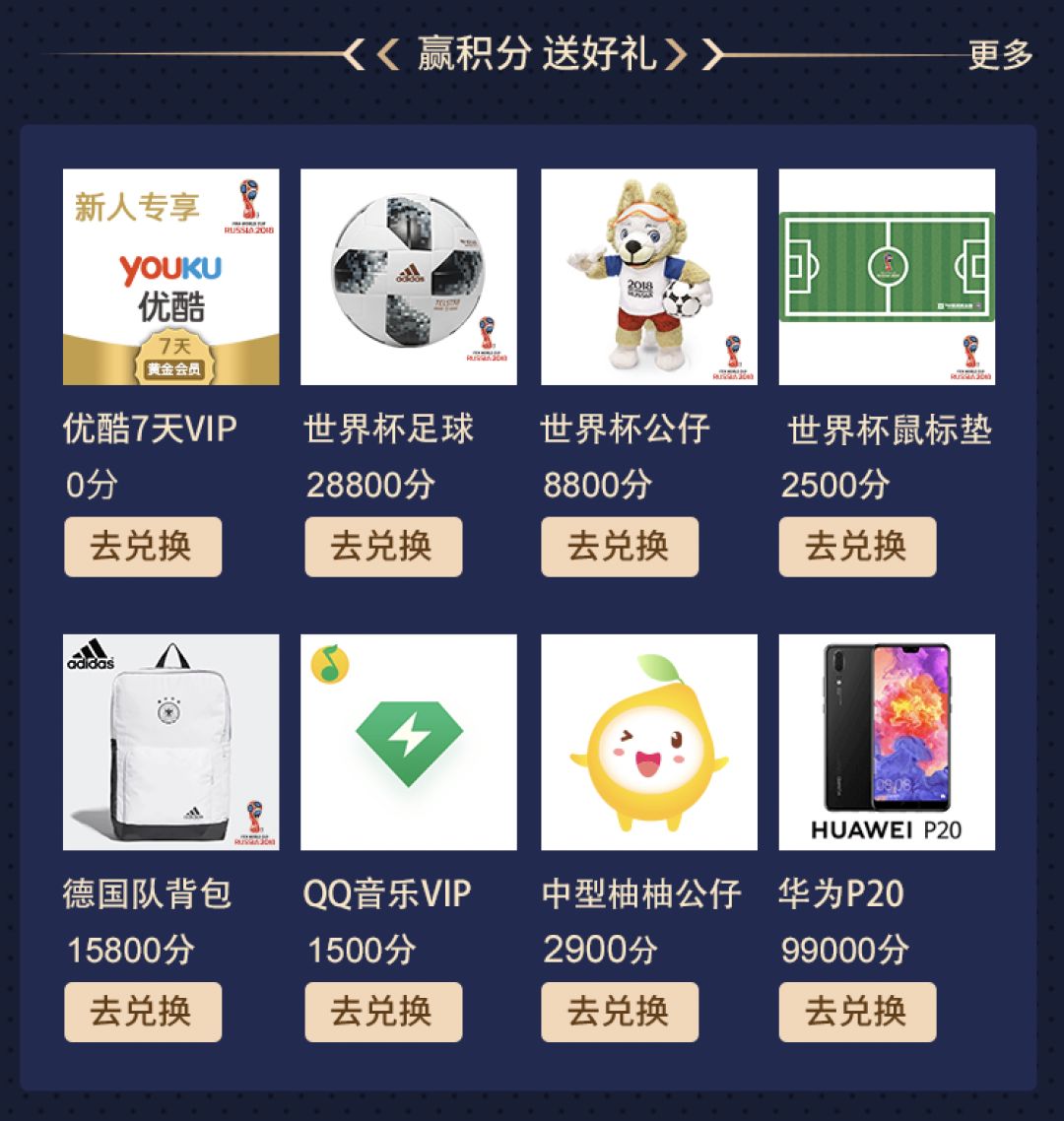Screen dimensions: 1064x1121
Task: Open the Youku VIP product image
Action: point(172,277)
